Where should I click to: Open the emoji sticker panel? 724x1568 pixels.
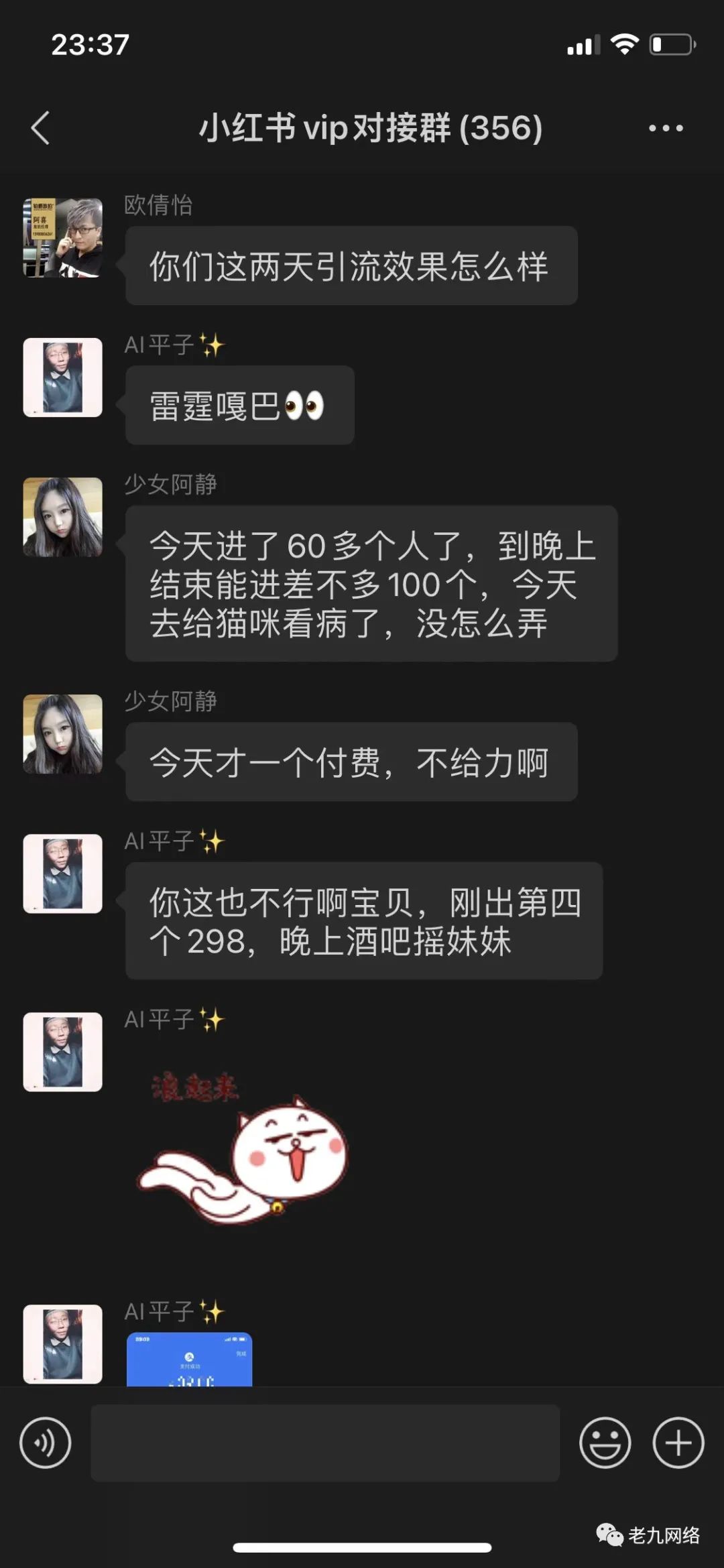pos(605,1443)
